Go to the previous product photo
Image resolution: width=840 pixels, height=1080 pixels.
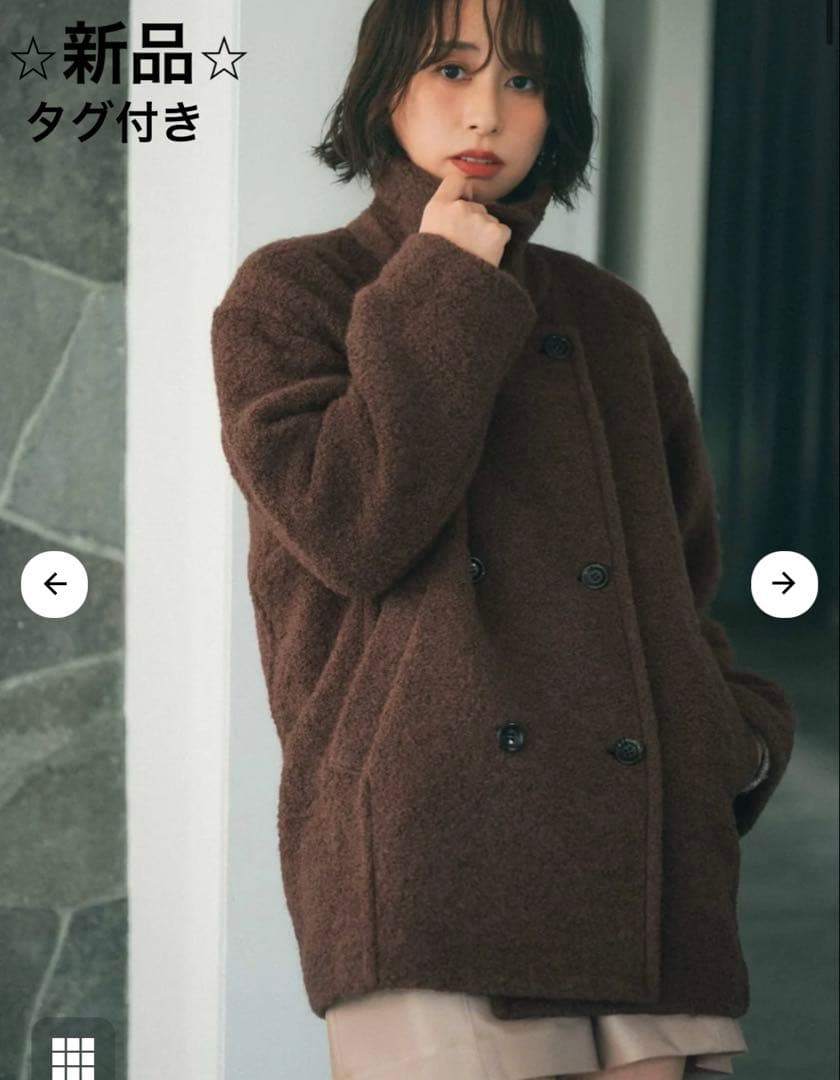[x=54, y=584]
